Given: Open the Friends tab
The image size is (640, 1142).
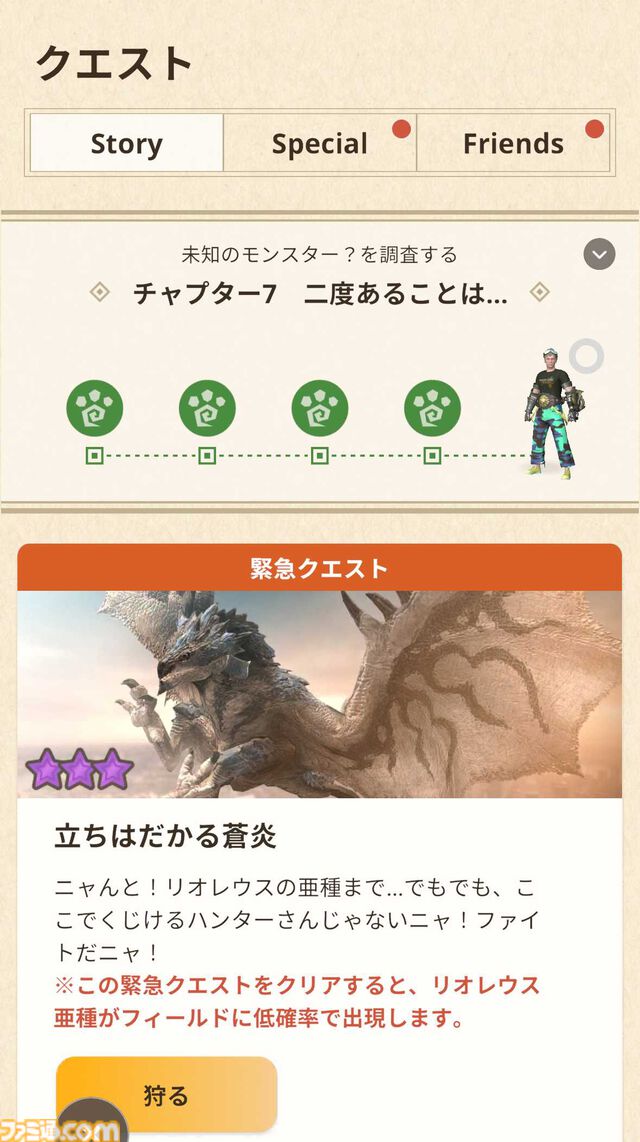Looking at the screenshot, I should pos(513,143).
